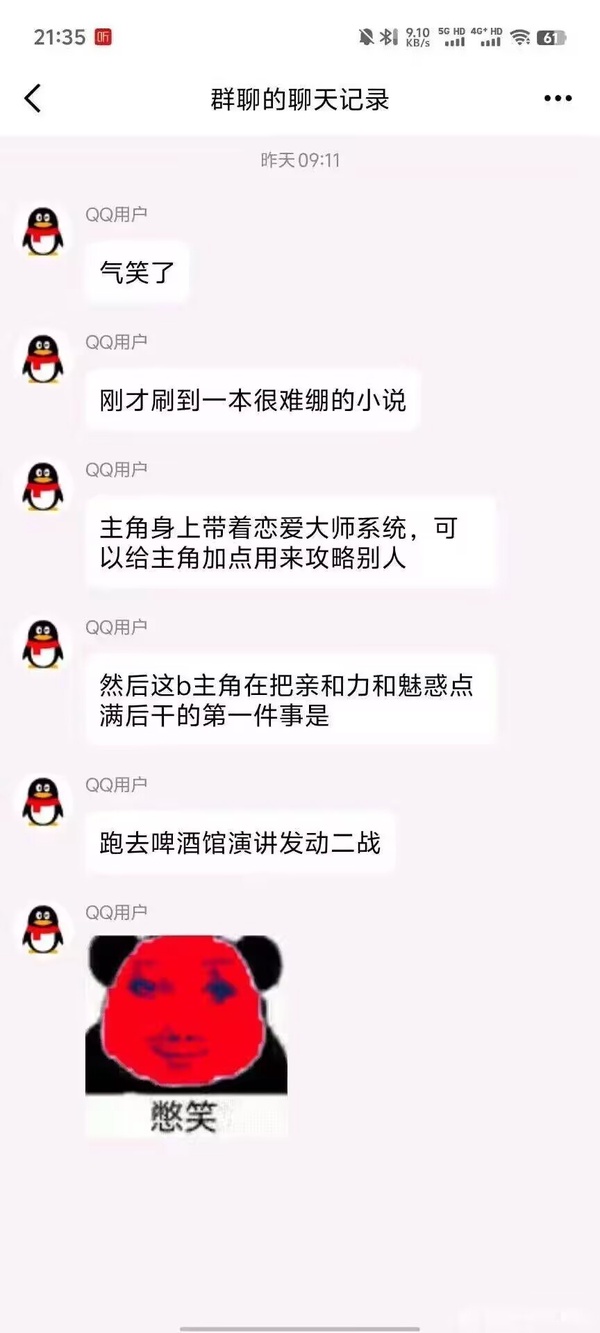Open the 憋笑 panda meme image

[186, 1036]
